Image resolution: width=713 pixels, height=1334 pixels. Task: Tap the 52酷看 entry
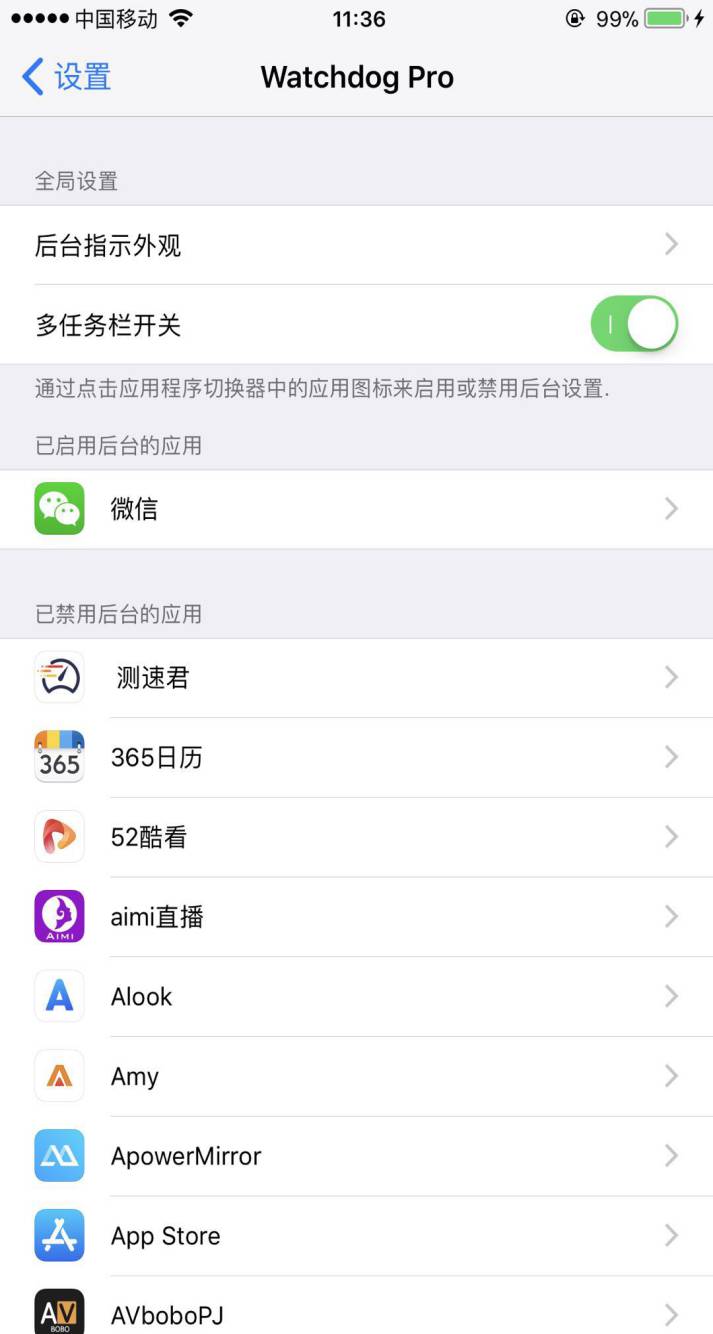(x=356, y=837)
